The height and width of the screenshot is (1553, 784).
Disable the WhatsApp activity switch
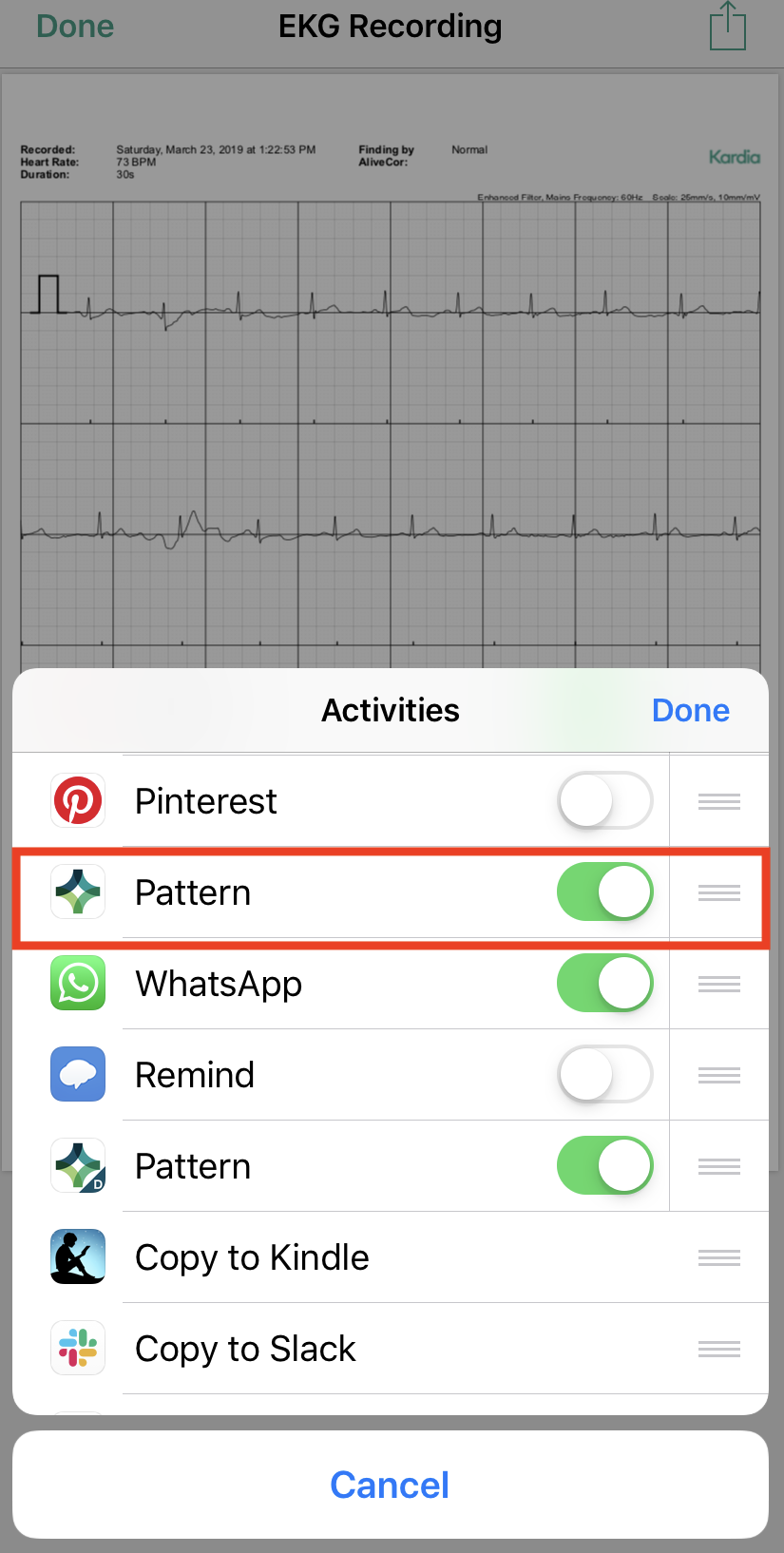point(604,983)
